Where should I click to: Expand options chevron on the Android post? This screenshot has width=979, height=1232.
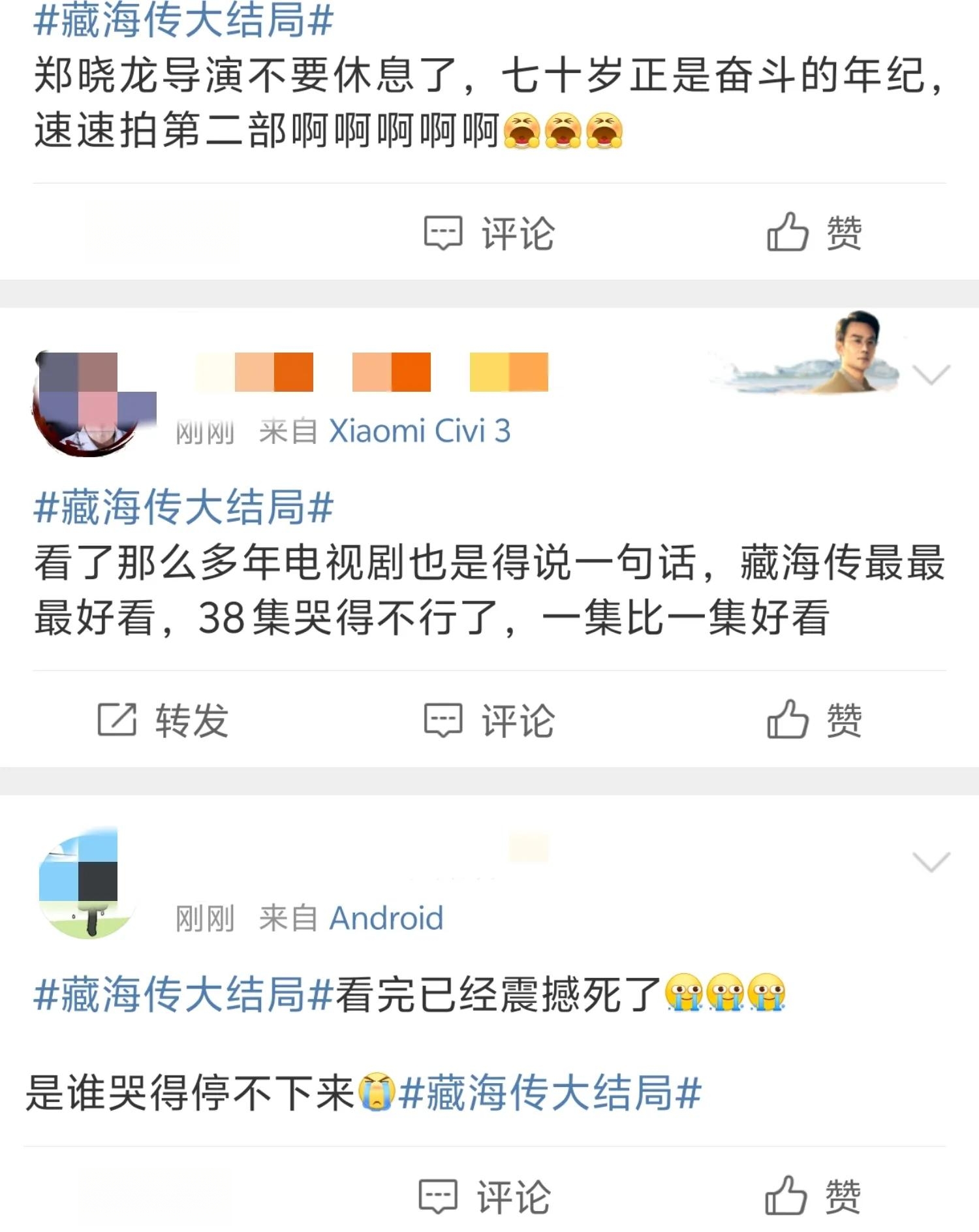pos(931,862)
